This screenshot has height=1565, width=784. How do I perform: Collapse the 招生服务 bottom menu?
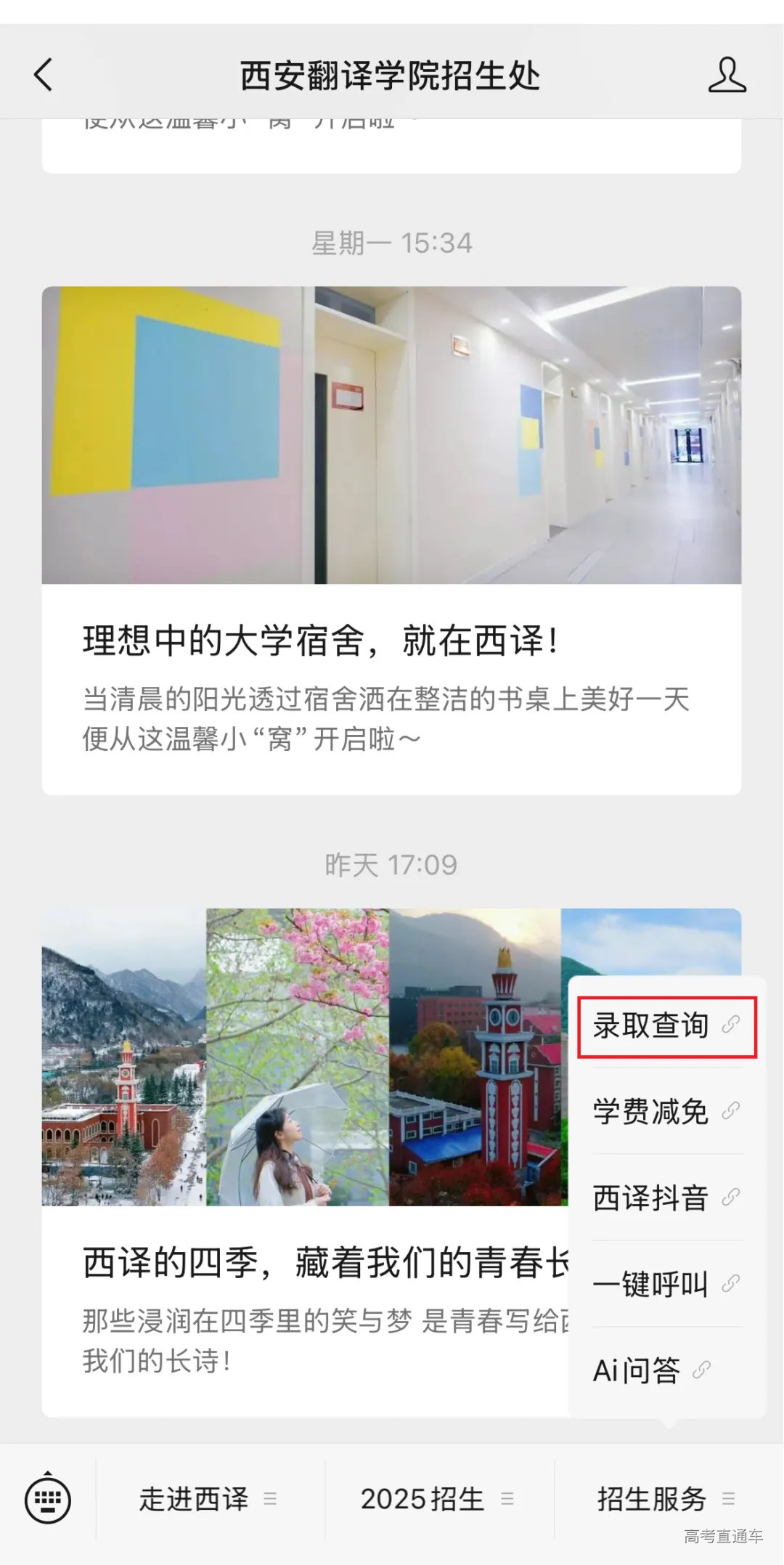click(666, 1499)
